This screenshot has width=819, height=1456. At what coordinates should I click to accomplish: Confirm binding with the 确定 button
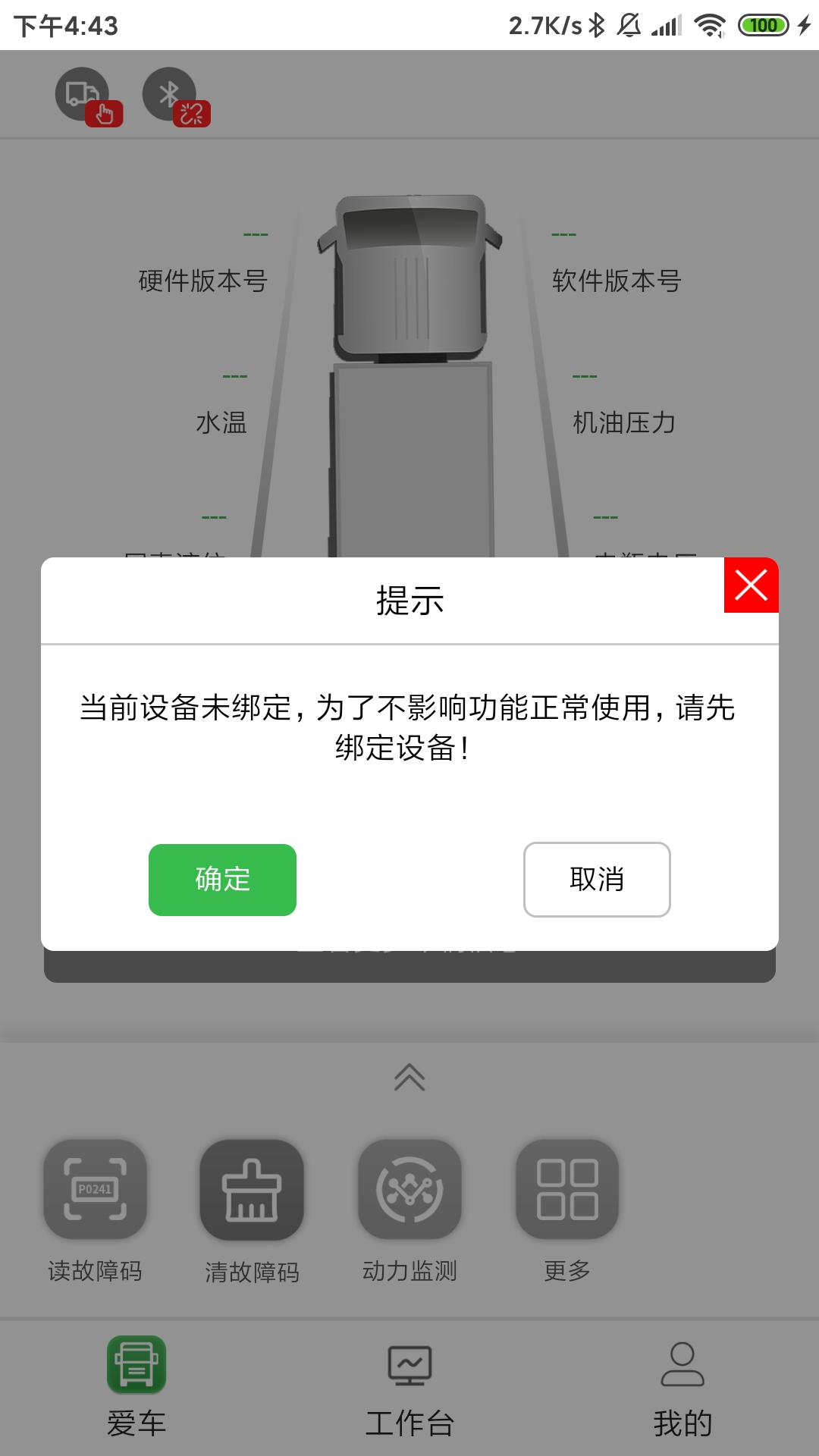[x=222, y=880]
